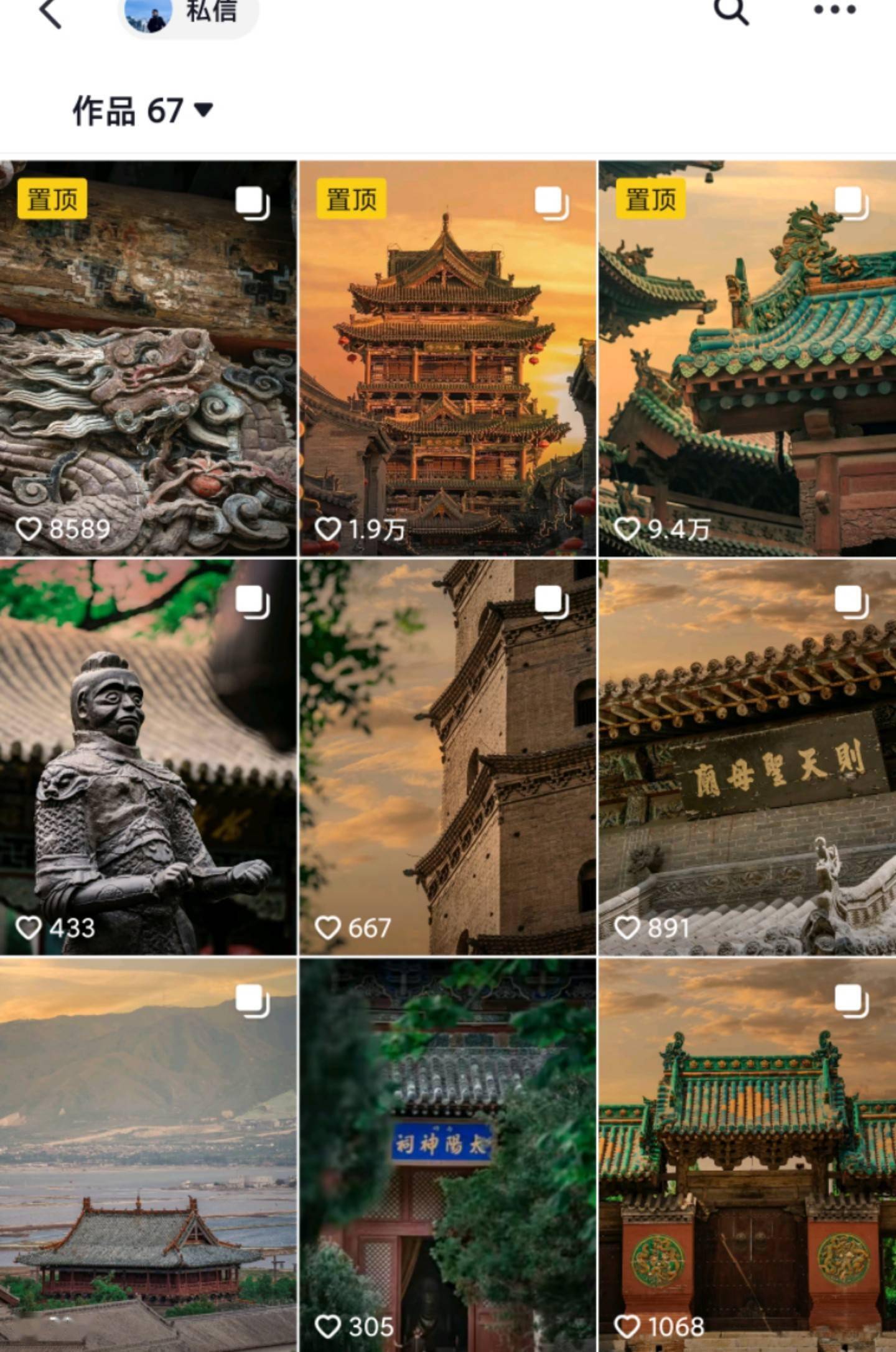Image resolution: width=896 pixels, height=1352 pixels.
Task: Open the pinned post with 9.4万 likes
Action: click(747, 358)
